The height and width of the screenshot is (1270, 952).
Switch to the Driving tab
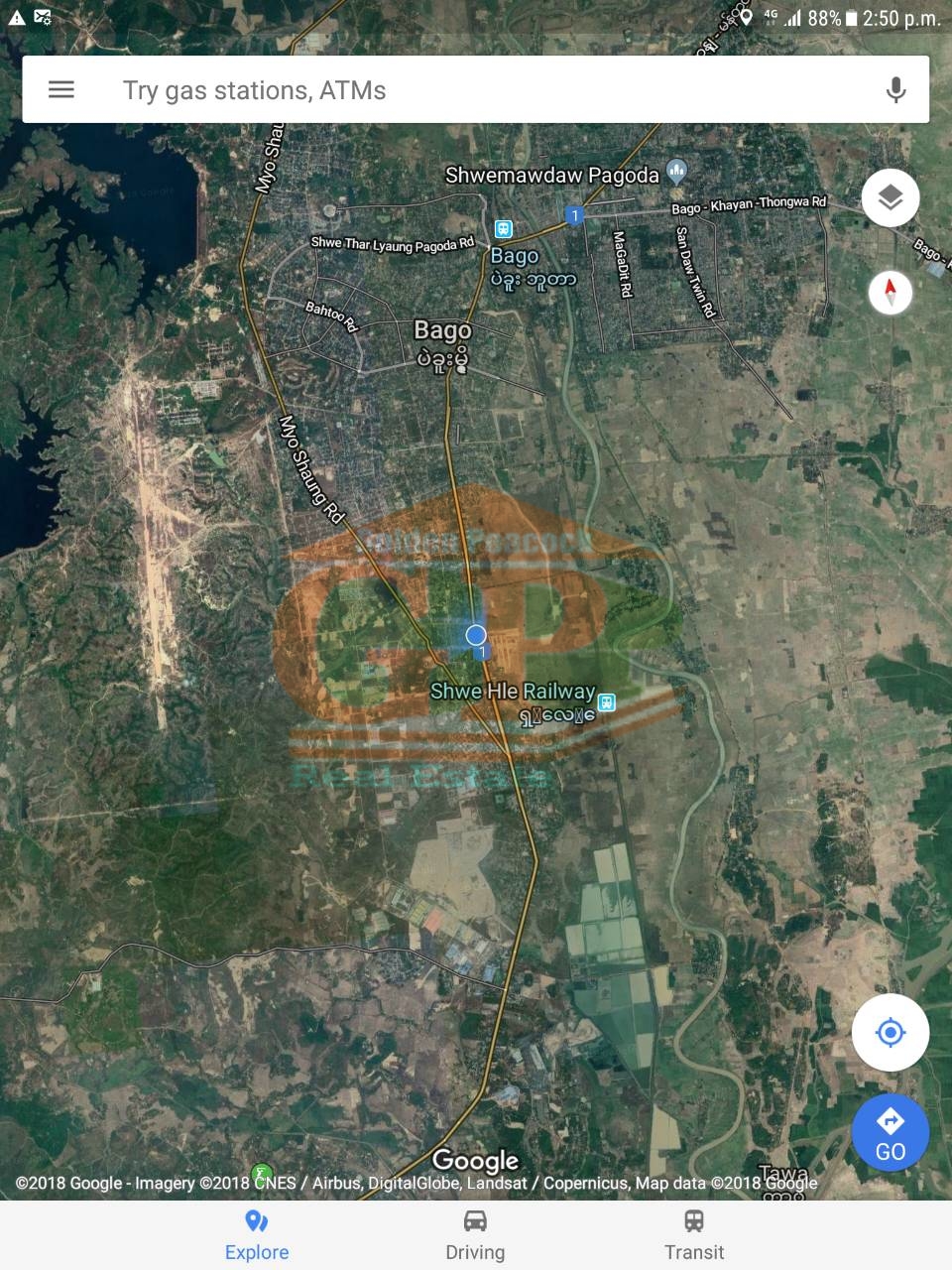(475, 1235)
